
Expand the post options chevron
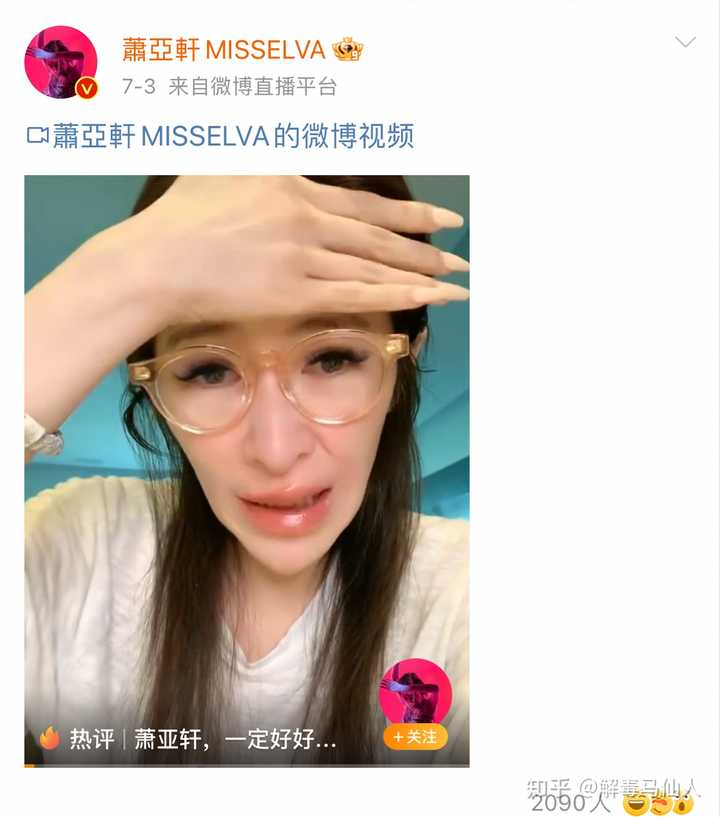pyautogui.click(x=685, y=42)
